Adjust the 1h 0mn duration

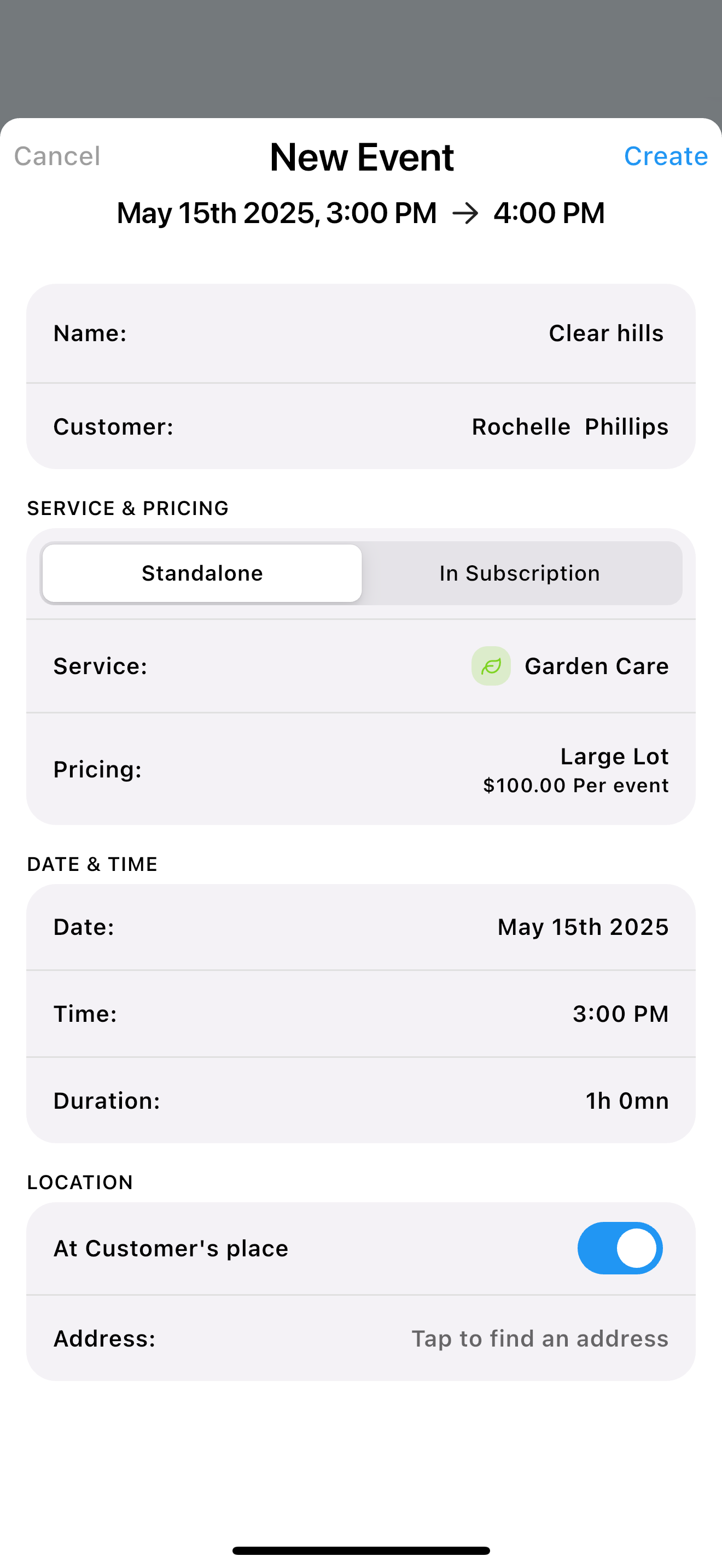point(361,1101)
